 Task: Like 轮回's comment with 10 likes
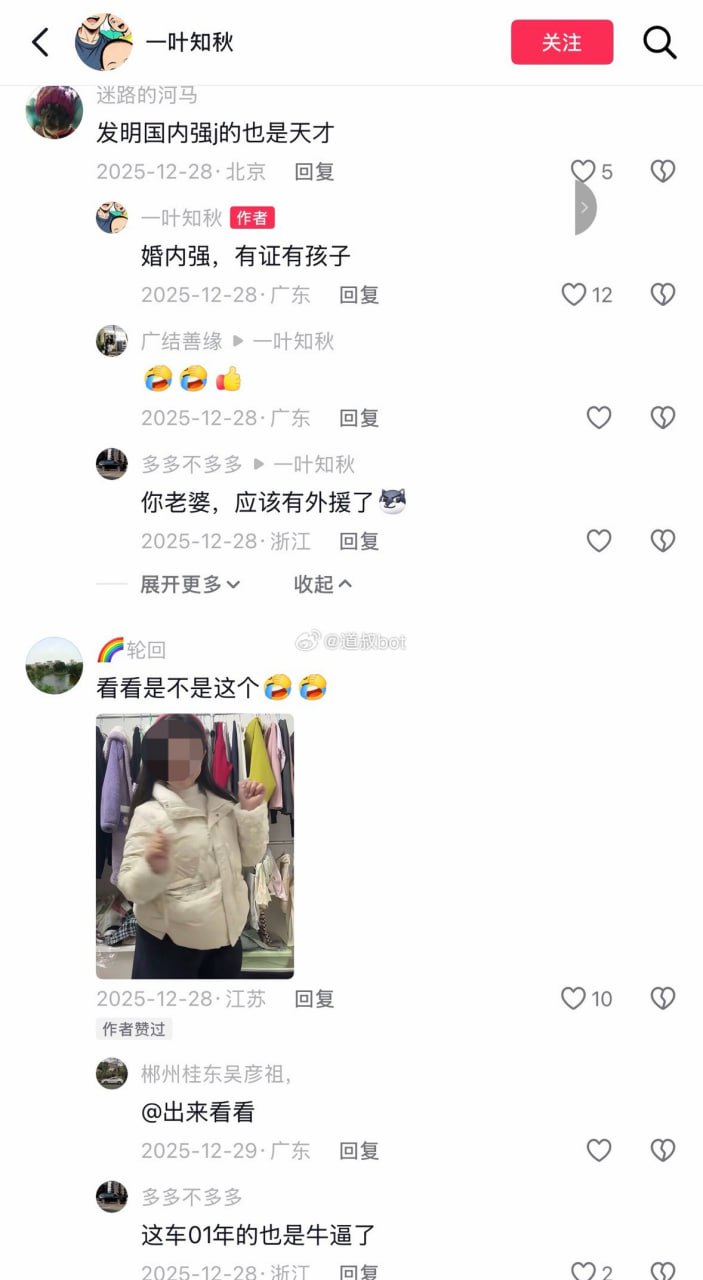pyautogui.click(x=574, y=998)
